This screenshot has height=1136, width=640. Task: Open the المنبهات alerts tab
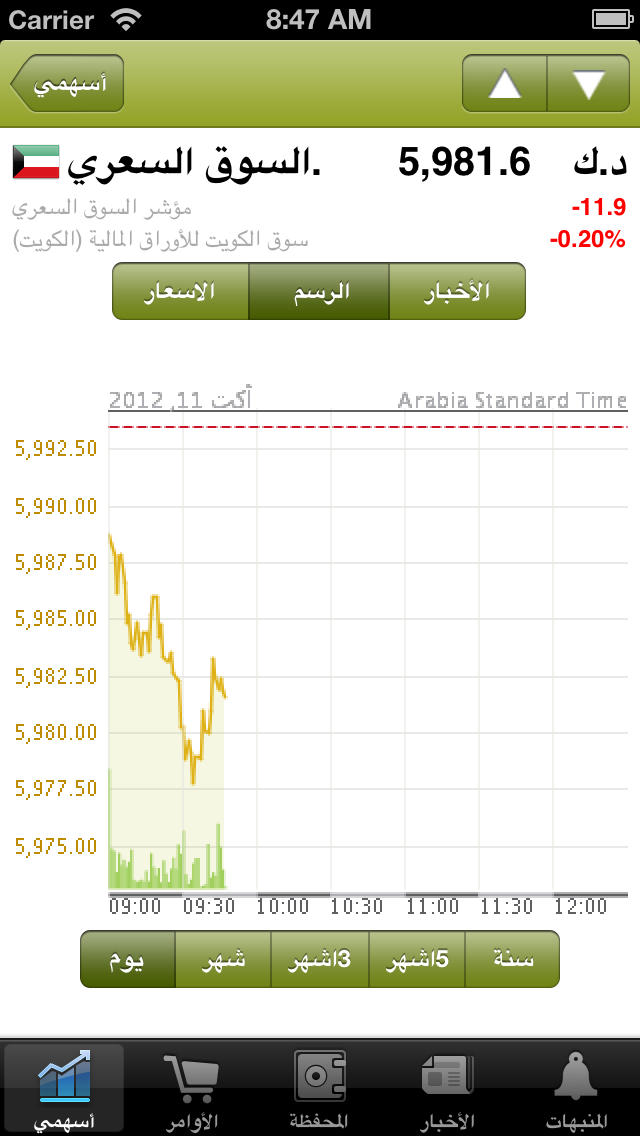pyautogui.click(x=575, y=1089)
